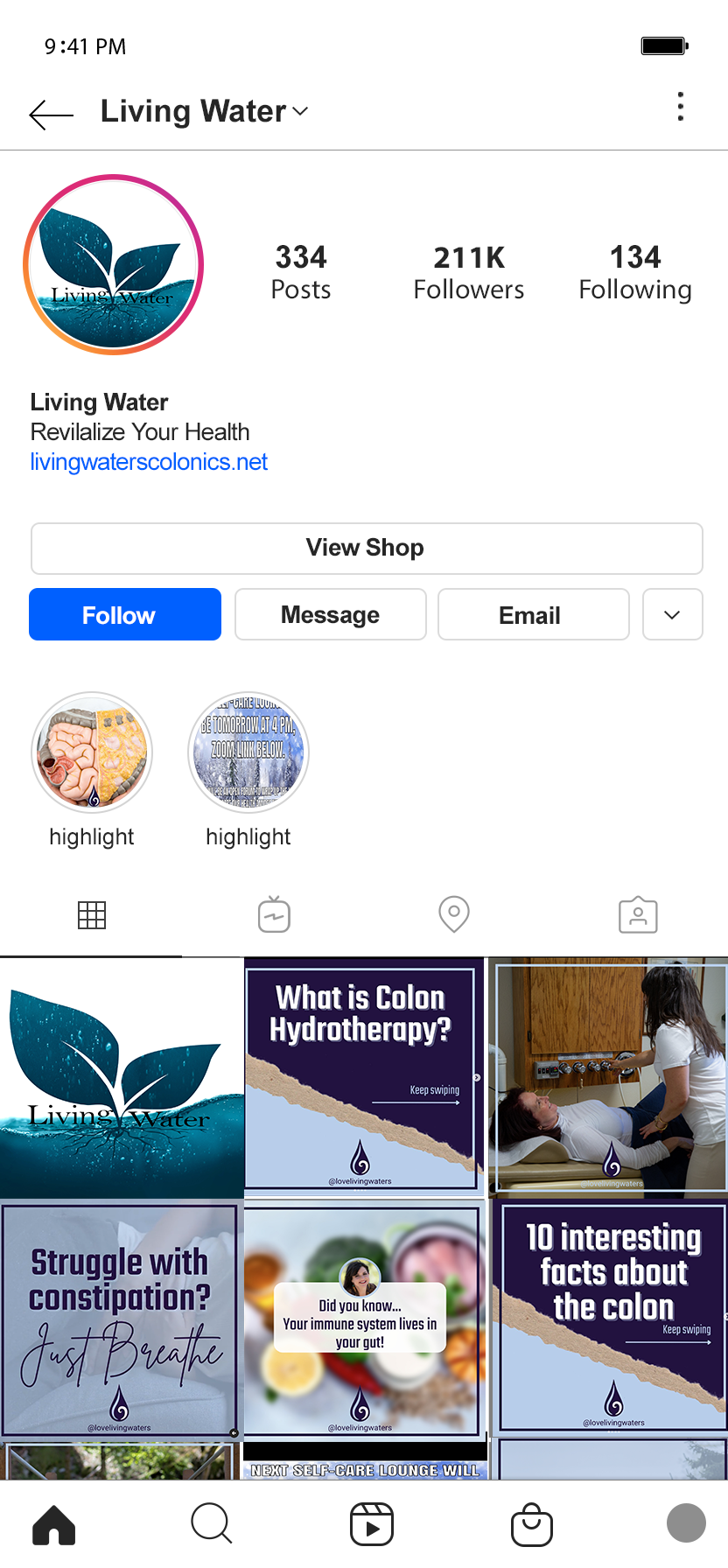Send a Message to Living Water
Screen dimensions: 728x1568
click(x=330, y=614)
